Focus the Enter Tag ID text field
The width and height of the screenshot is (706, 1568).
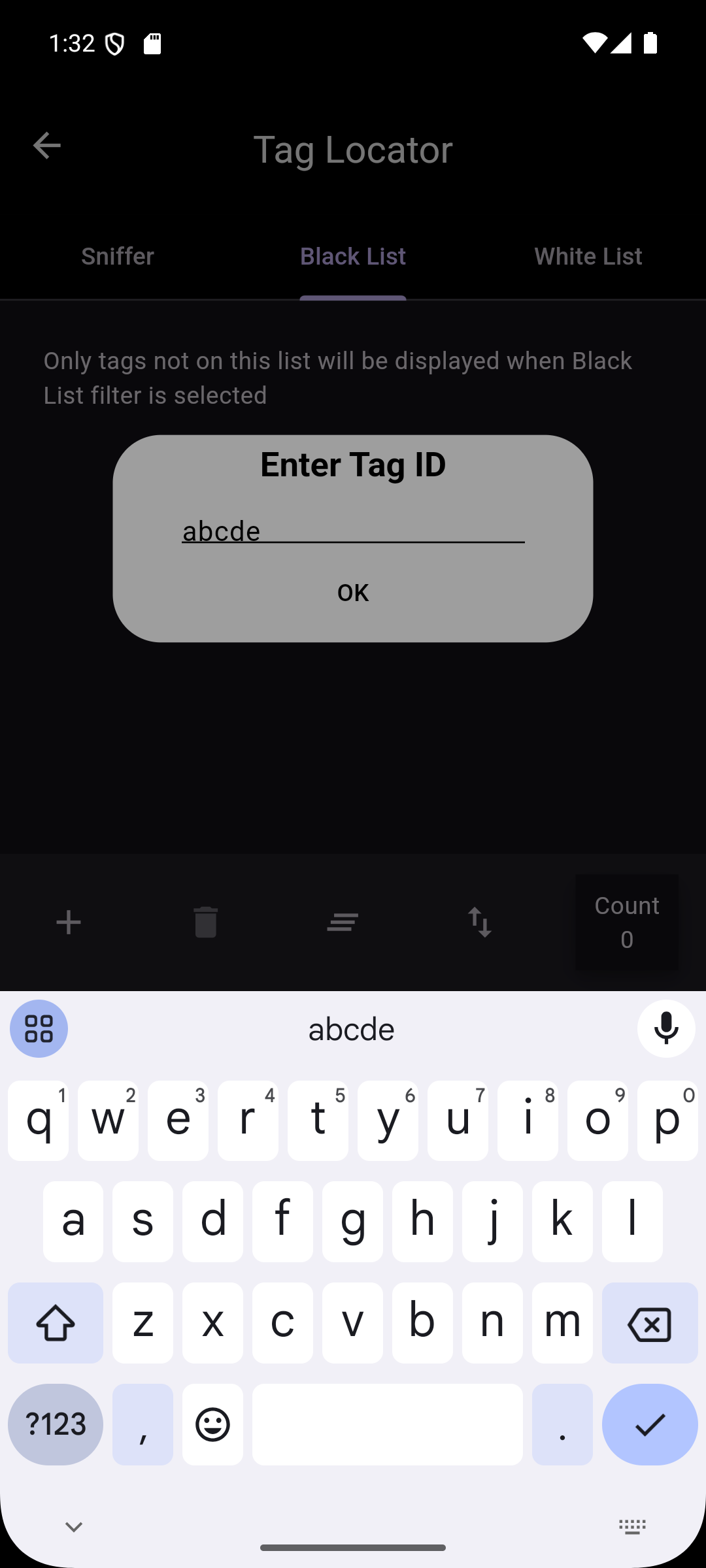353,531
